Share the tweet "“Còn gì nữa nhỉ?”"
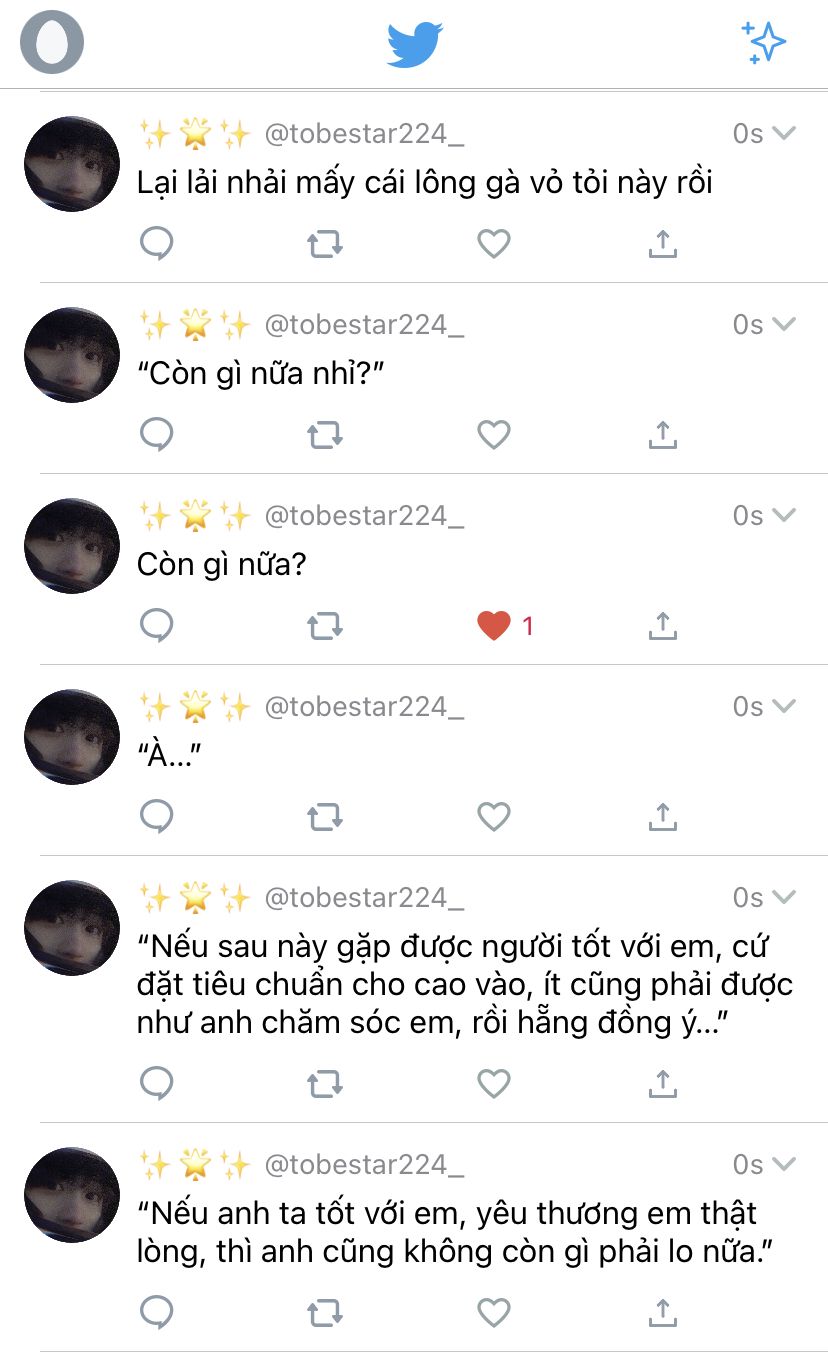The height and width of the screenshot is (1353, 828). (663, 434)
